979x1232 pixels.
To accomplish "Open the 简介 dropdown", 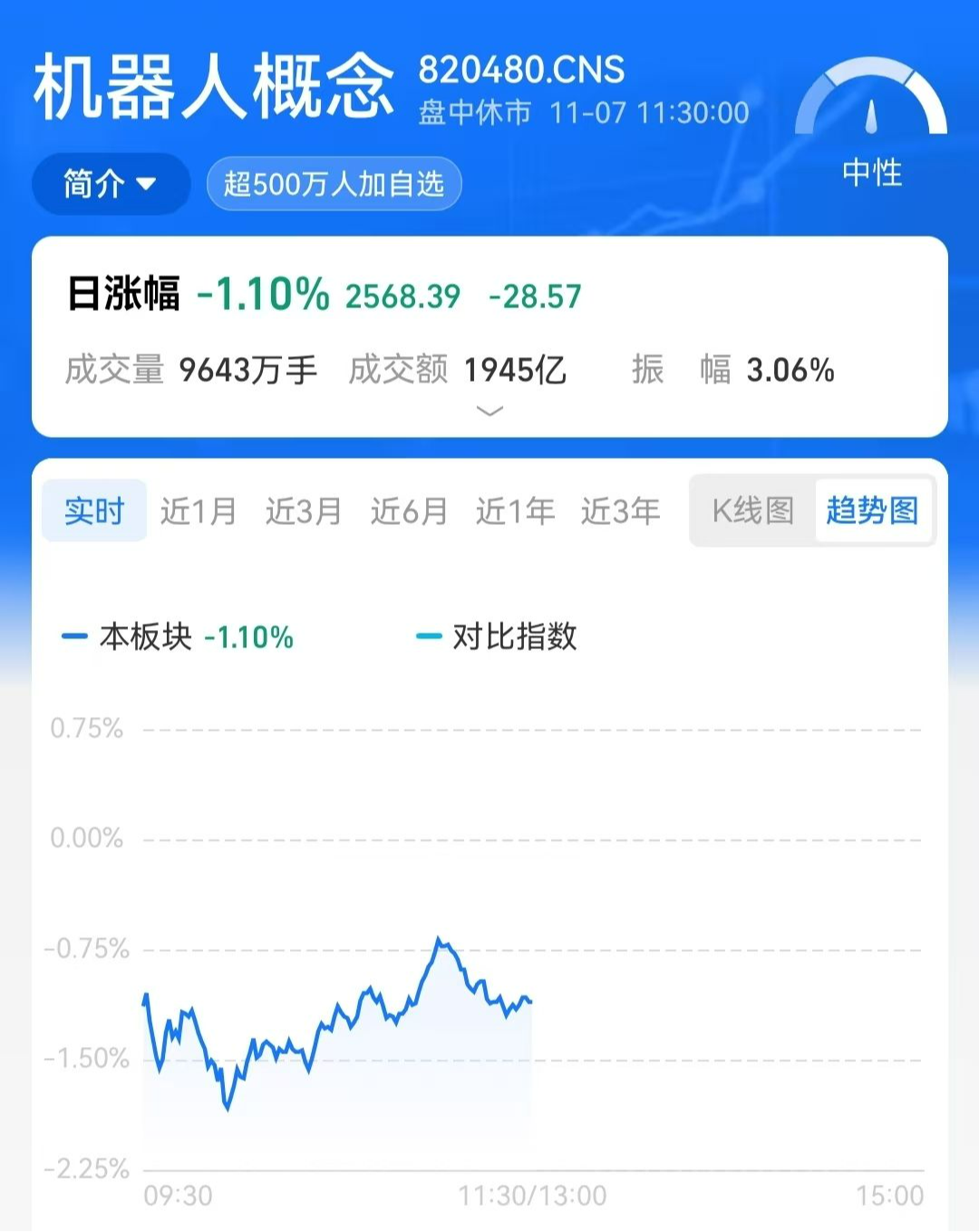I will point(110,184).
